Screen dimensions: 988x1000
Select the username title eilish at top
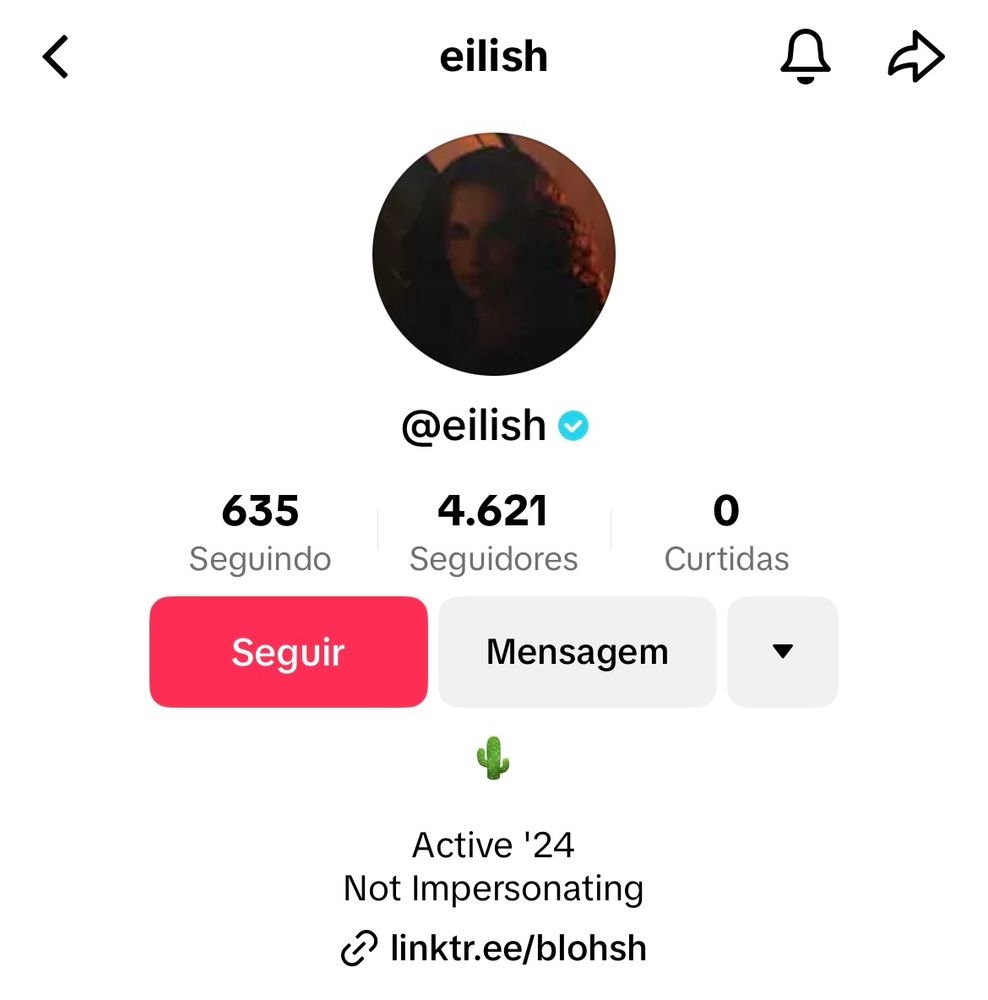(494, 57)
